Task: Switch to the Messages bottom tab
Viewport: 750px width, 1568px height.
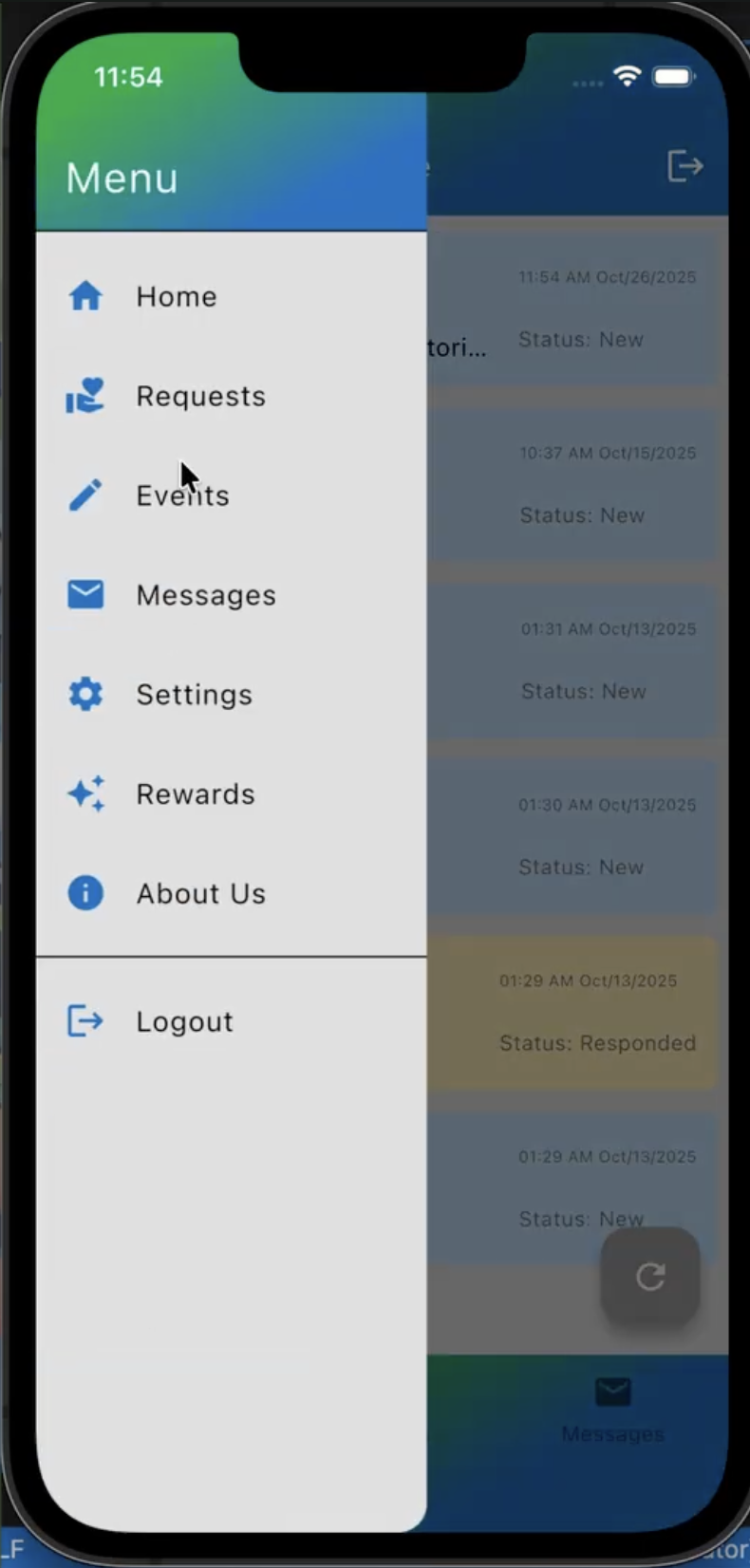Action: pyautogui.click(x=612, y=1409)
